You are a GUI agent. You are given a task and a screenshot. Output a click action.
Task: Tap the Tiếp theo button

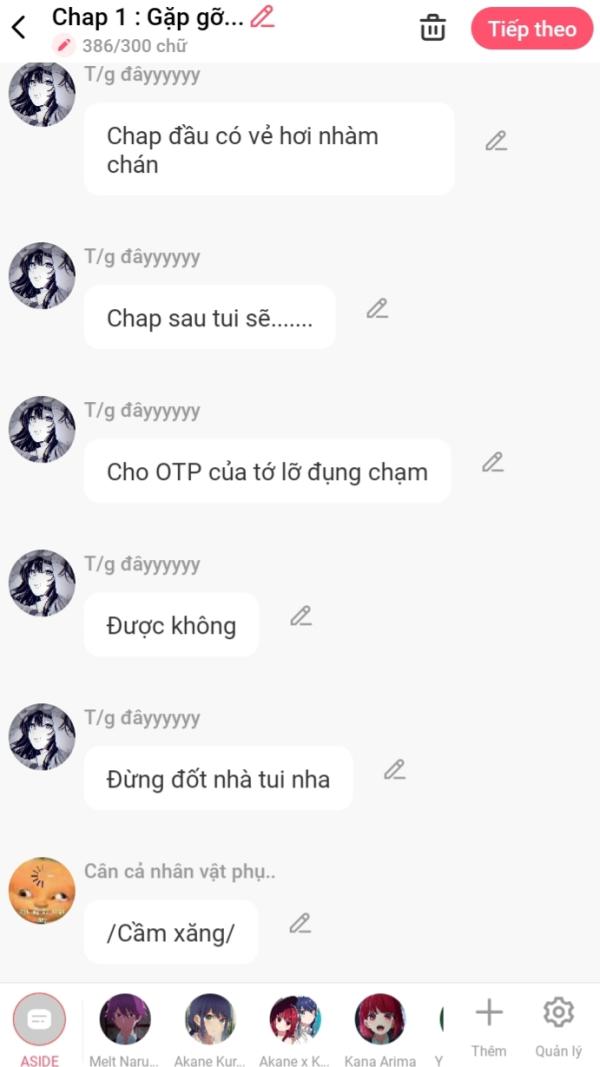tap(532, 29)
